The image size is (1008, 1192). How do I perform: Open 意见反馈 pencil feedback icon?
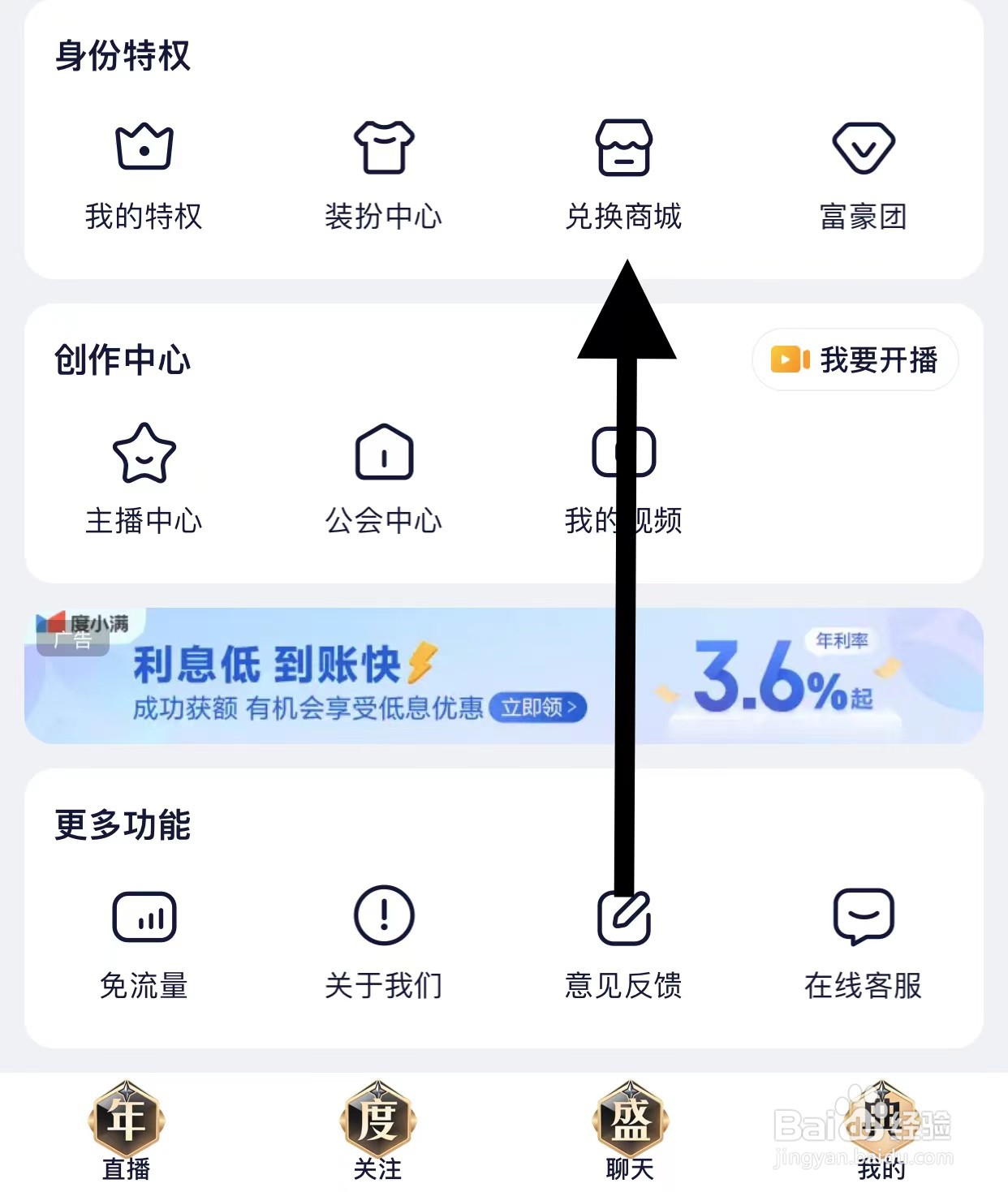(x=625, y=917)
